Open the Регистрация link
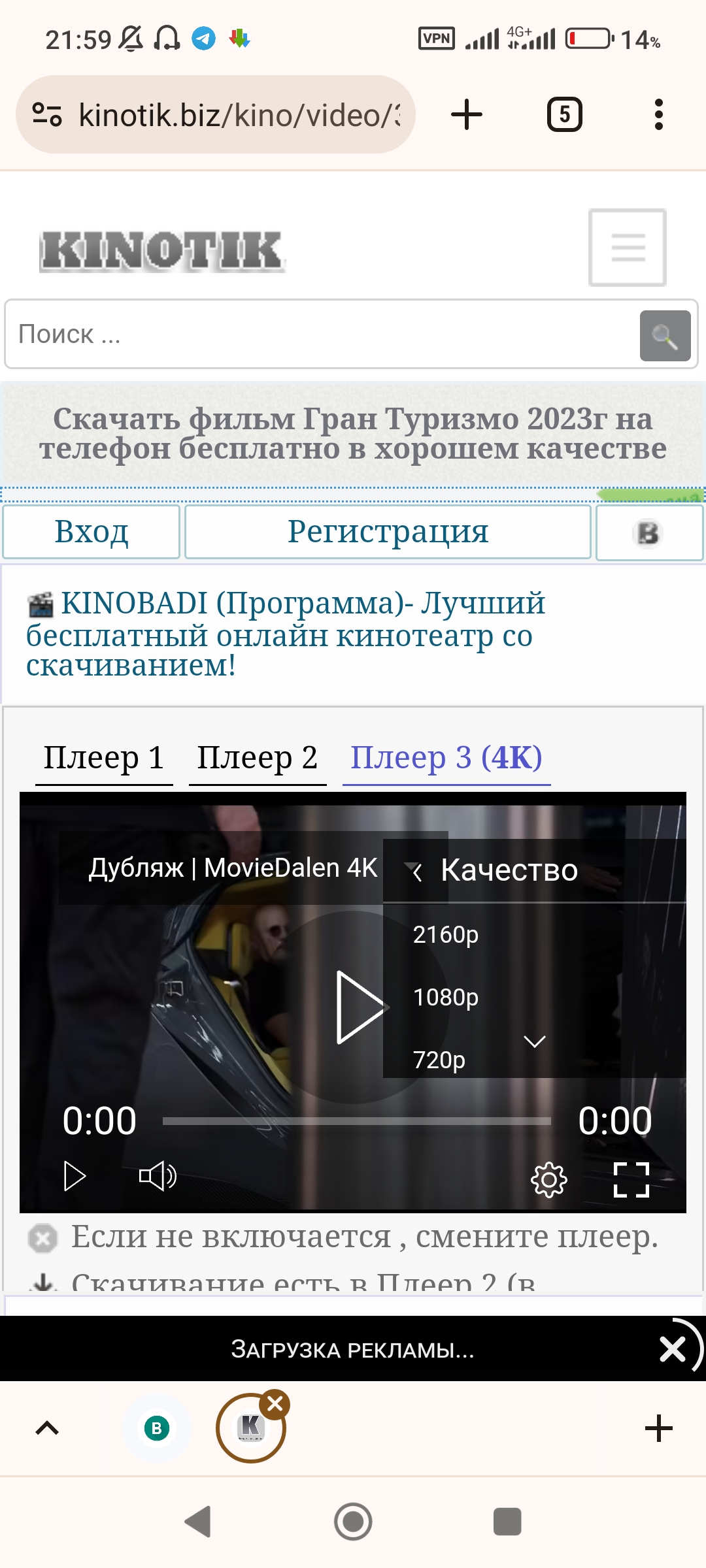The width and height of the screenshot is (706, 1568). click(388, 532)
